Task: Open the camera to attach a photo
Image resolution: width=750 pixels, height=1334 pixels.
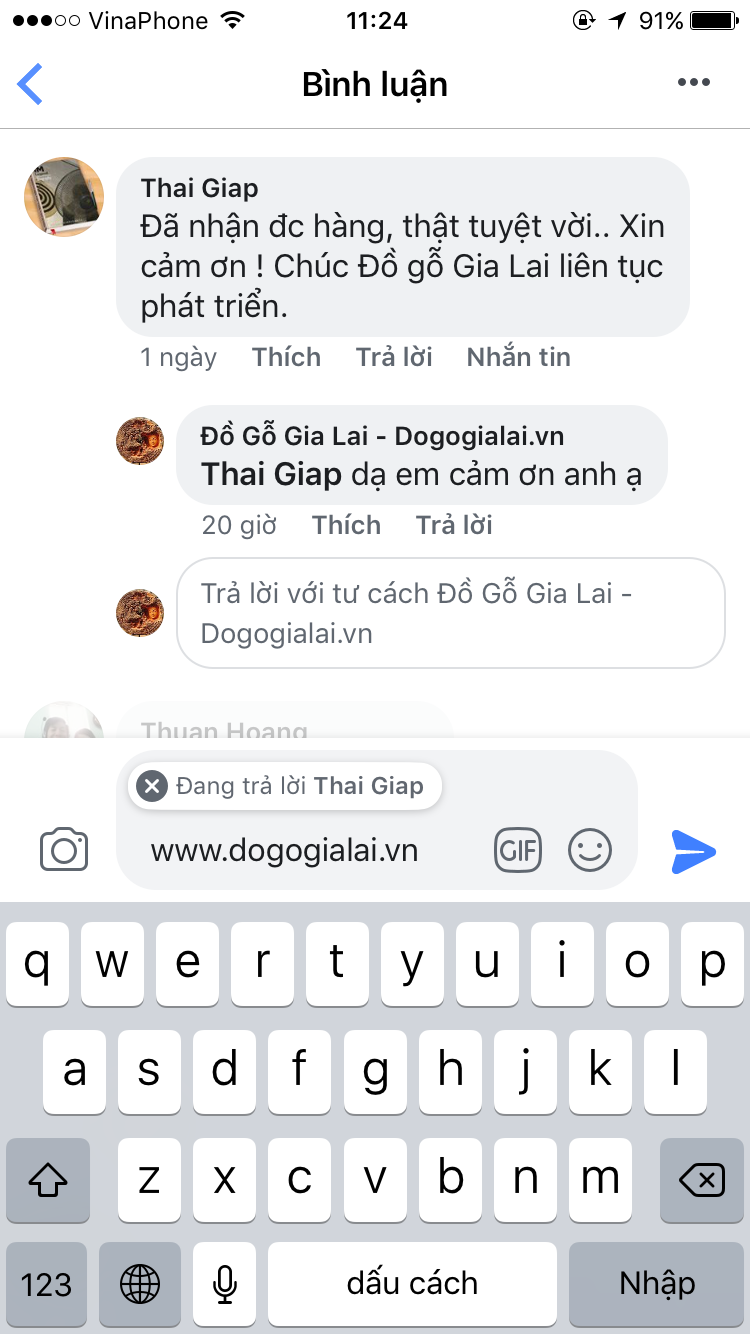Action: (64, 851)
